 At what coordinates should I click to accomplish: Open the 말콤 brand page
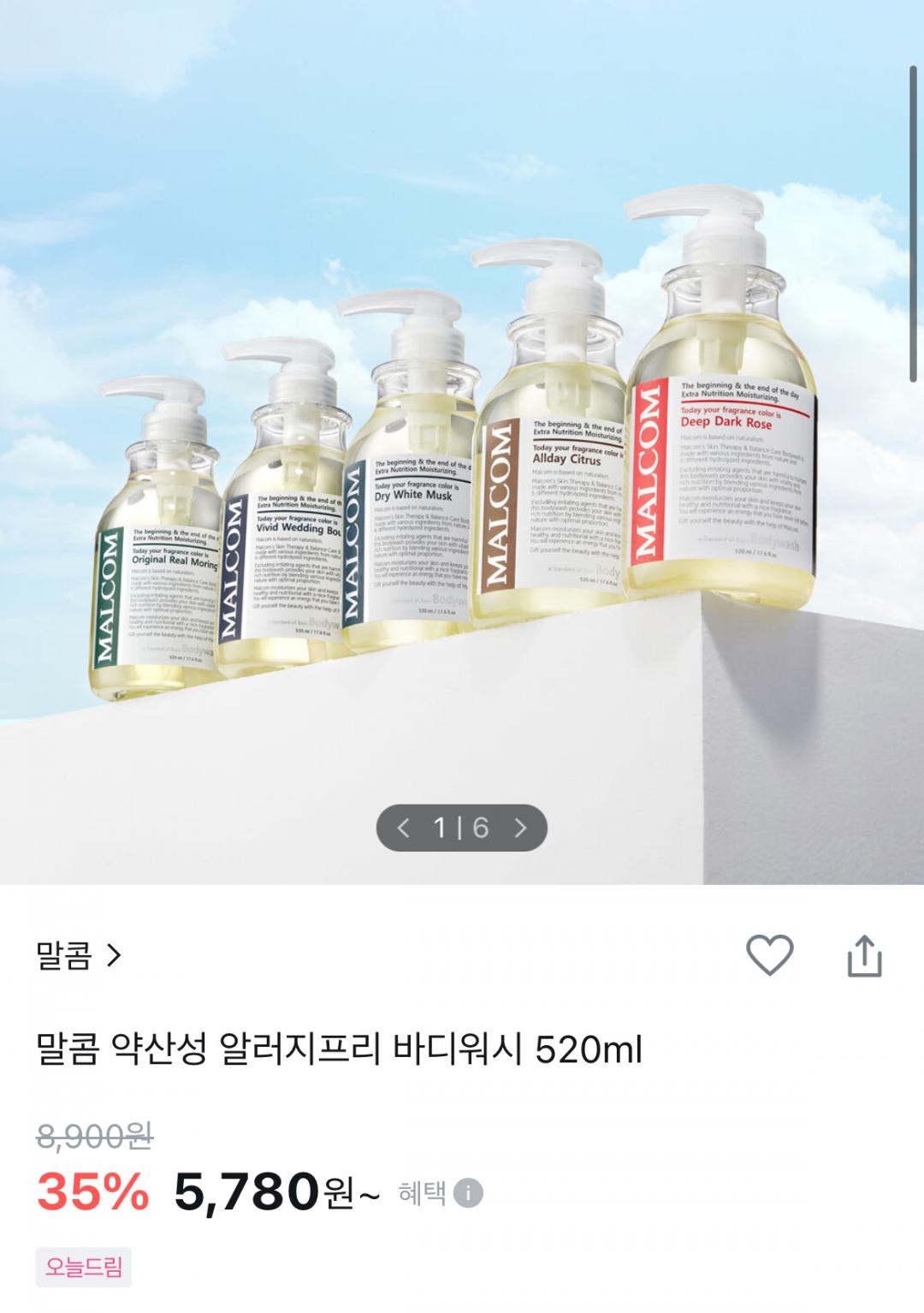(x=79, y=955)
